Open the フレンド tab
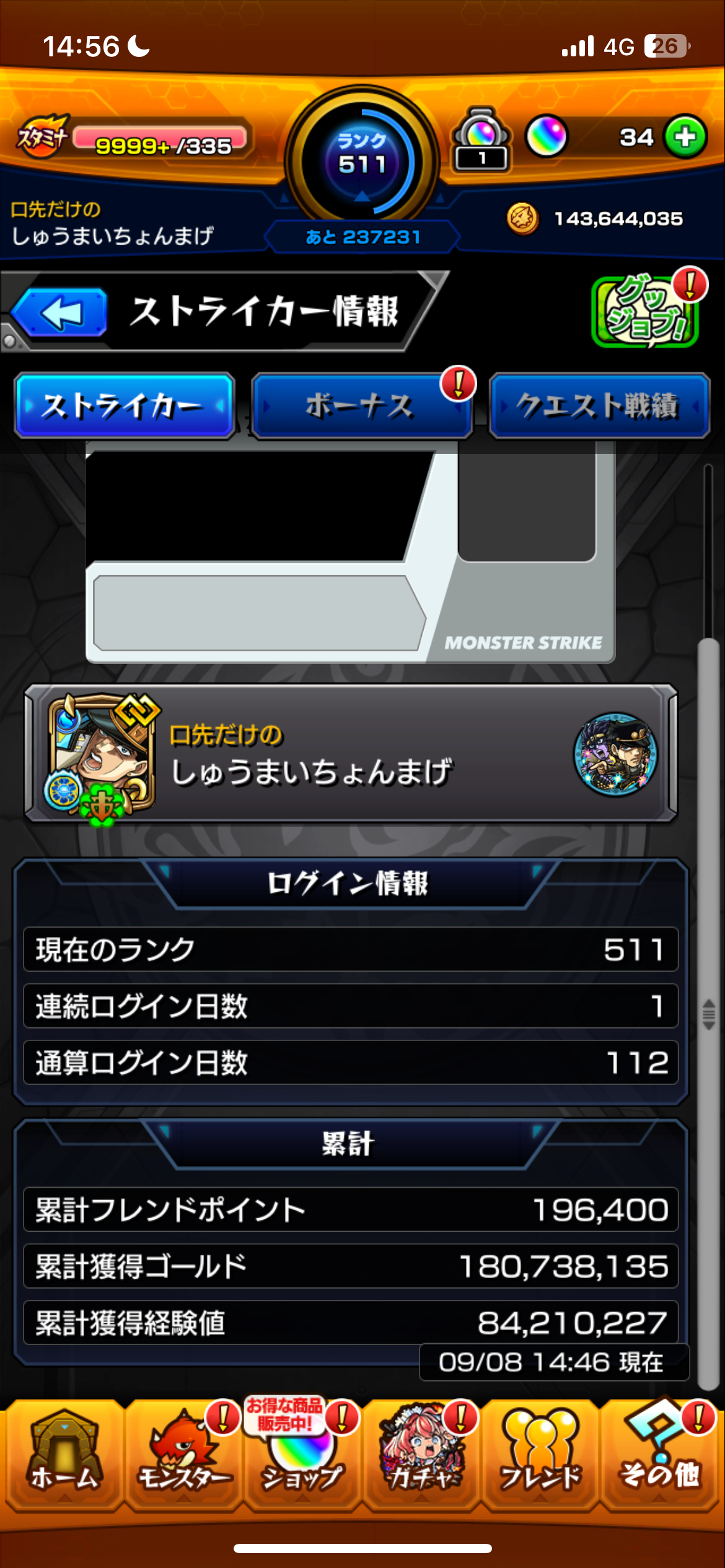Screen dimensions: 725x1568 pyautogui.click(x=540, y=1455)
